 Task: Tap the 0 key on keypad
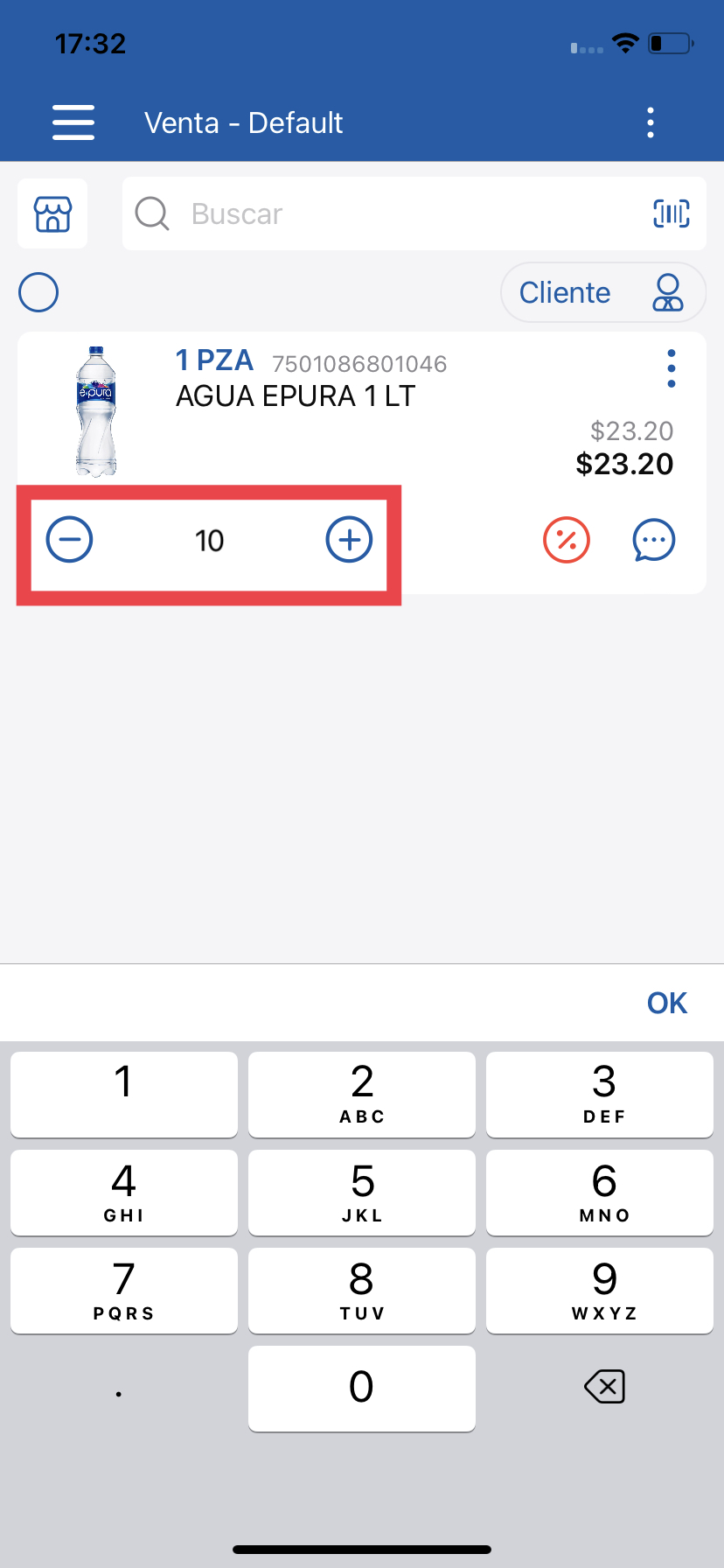[x=362, y=1388]
